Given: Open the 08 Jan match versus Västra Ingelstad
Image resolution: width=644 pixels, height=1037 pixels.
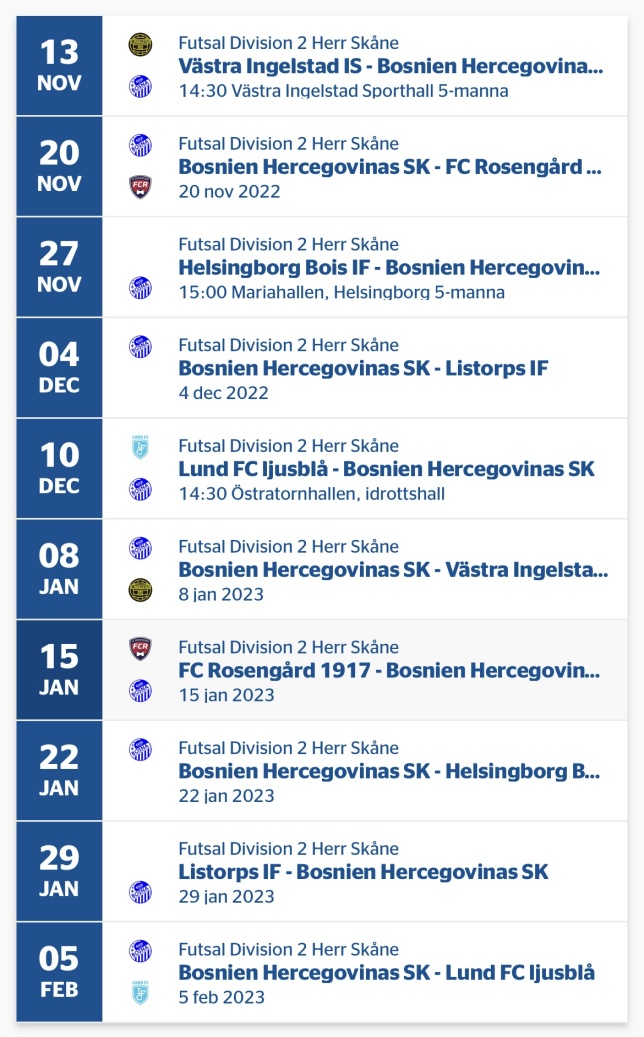Looking at the screenshot, I should [322, 570].
